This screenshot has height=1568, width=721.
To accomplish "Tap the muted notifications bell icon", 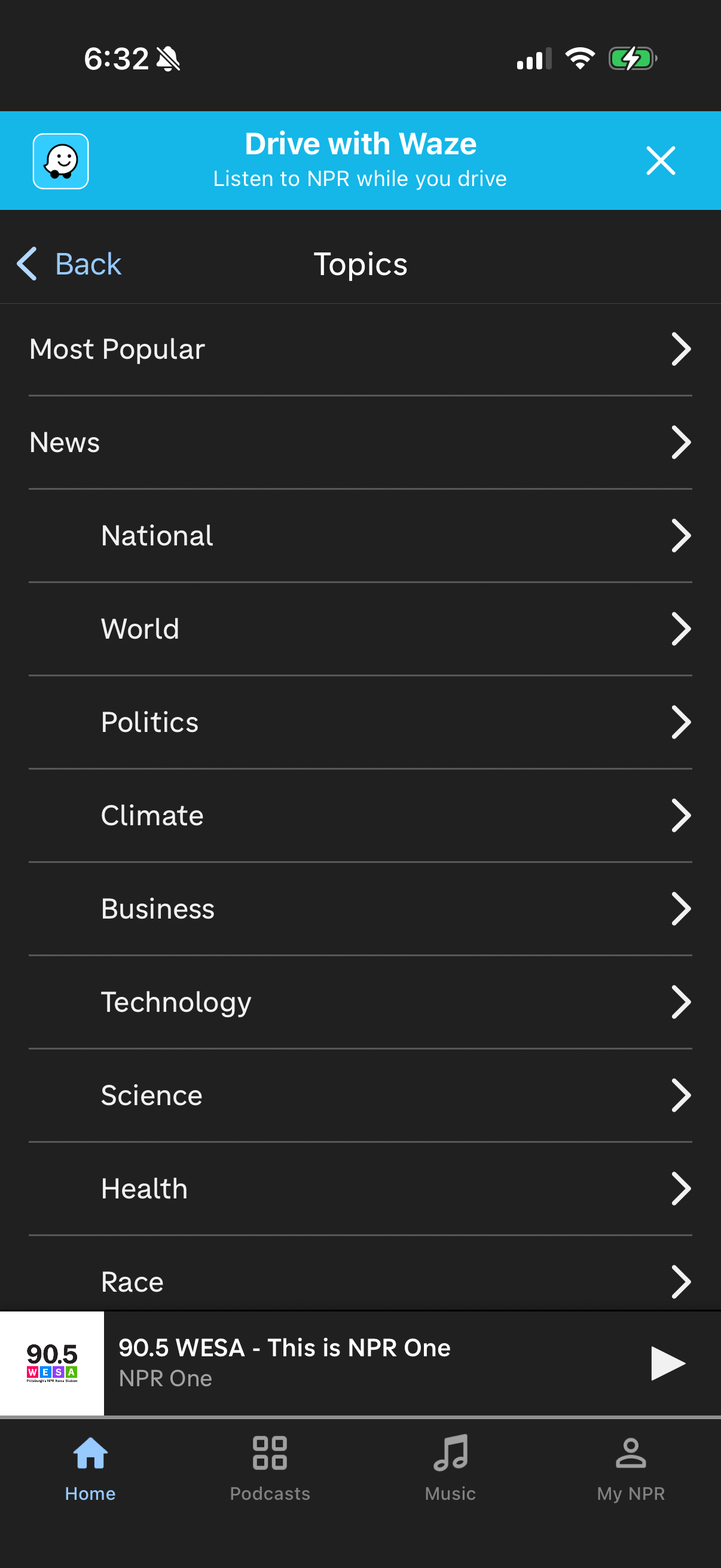I will [x=169, y=58].
